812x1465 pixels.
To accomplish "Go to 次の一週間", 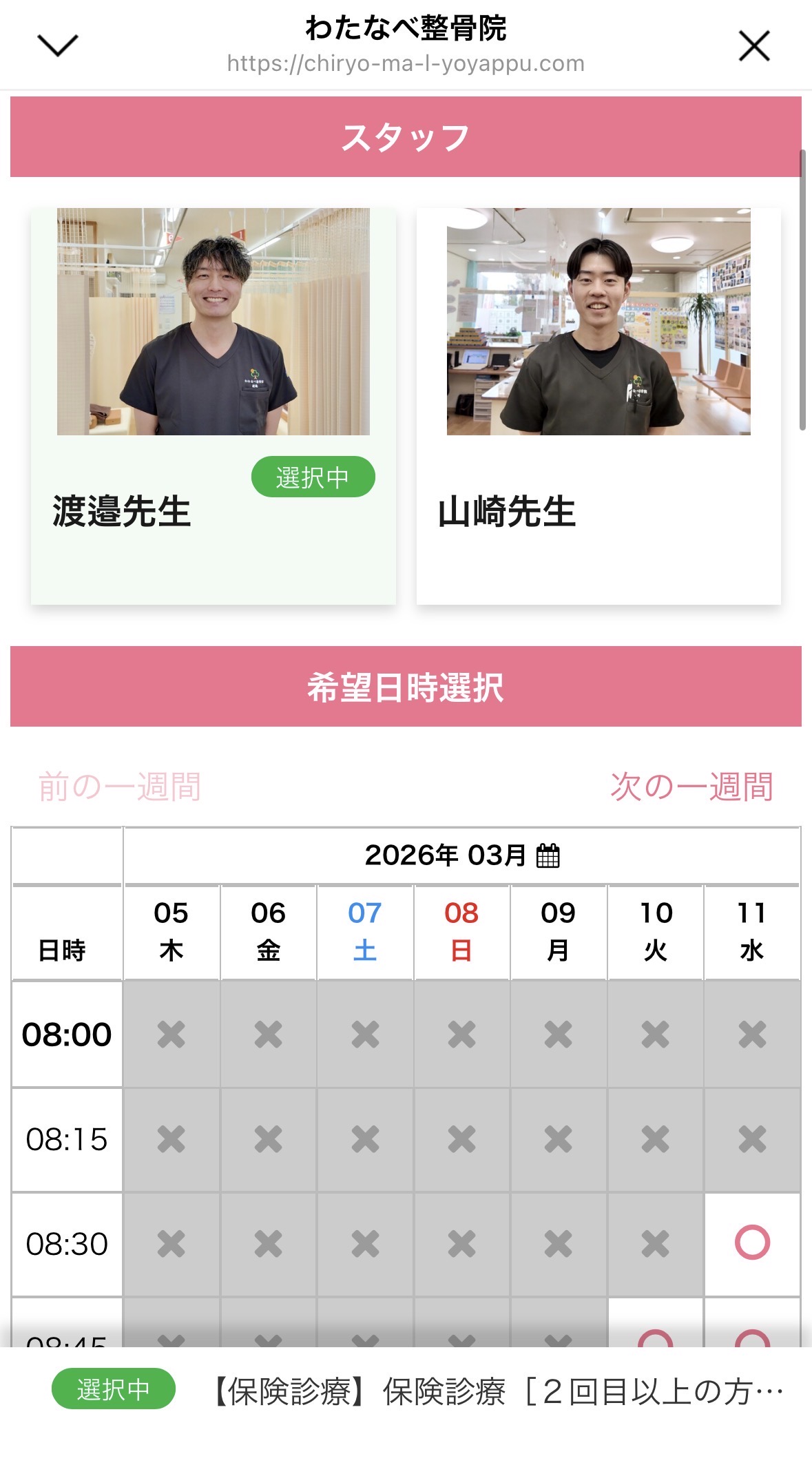I will (691, 786).
